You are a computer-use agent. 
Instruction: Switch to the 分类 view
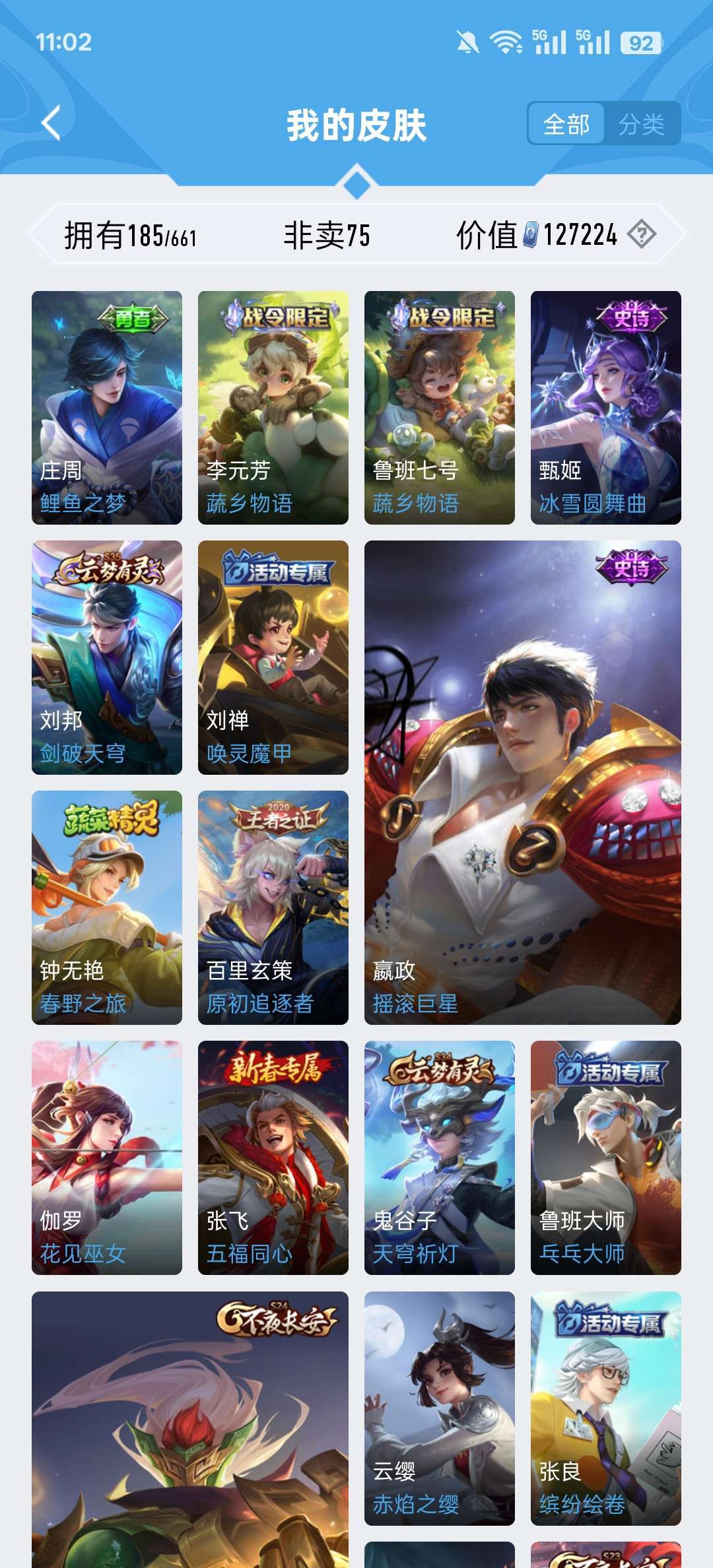[642, 123]
